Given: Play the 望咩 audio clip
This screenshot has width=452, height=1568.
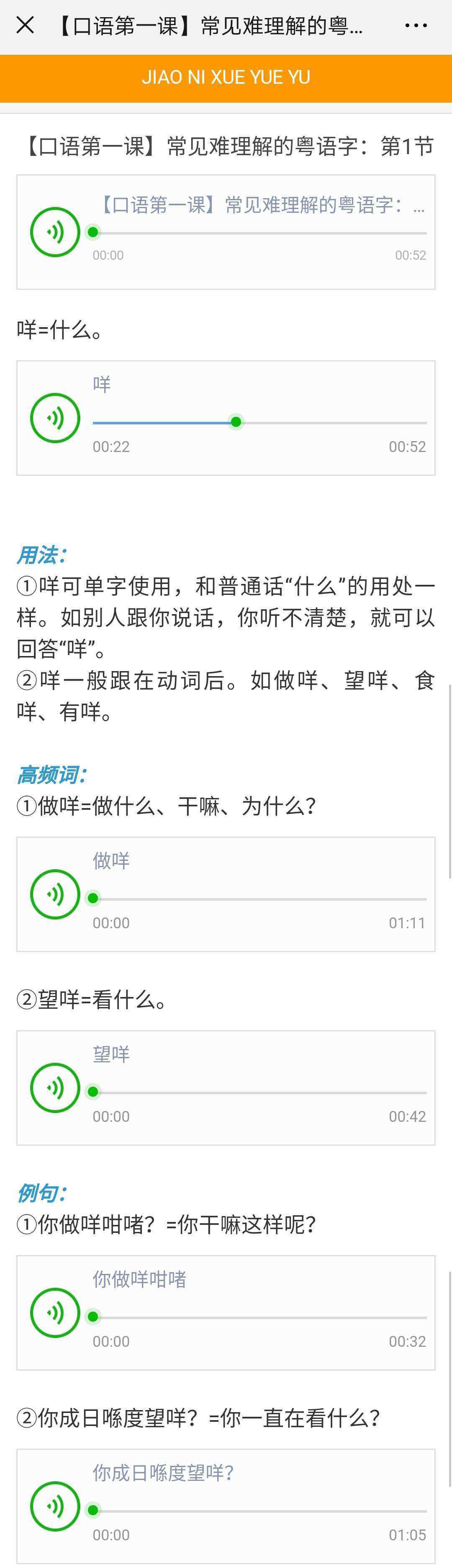Looking at the screenshot, I should pos(55,1088).
